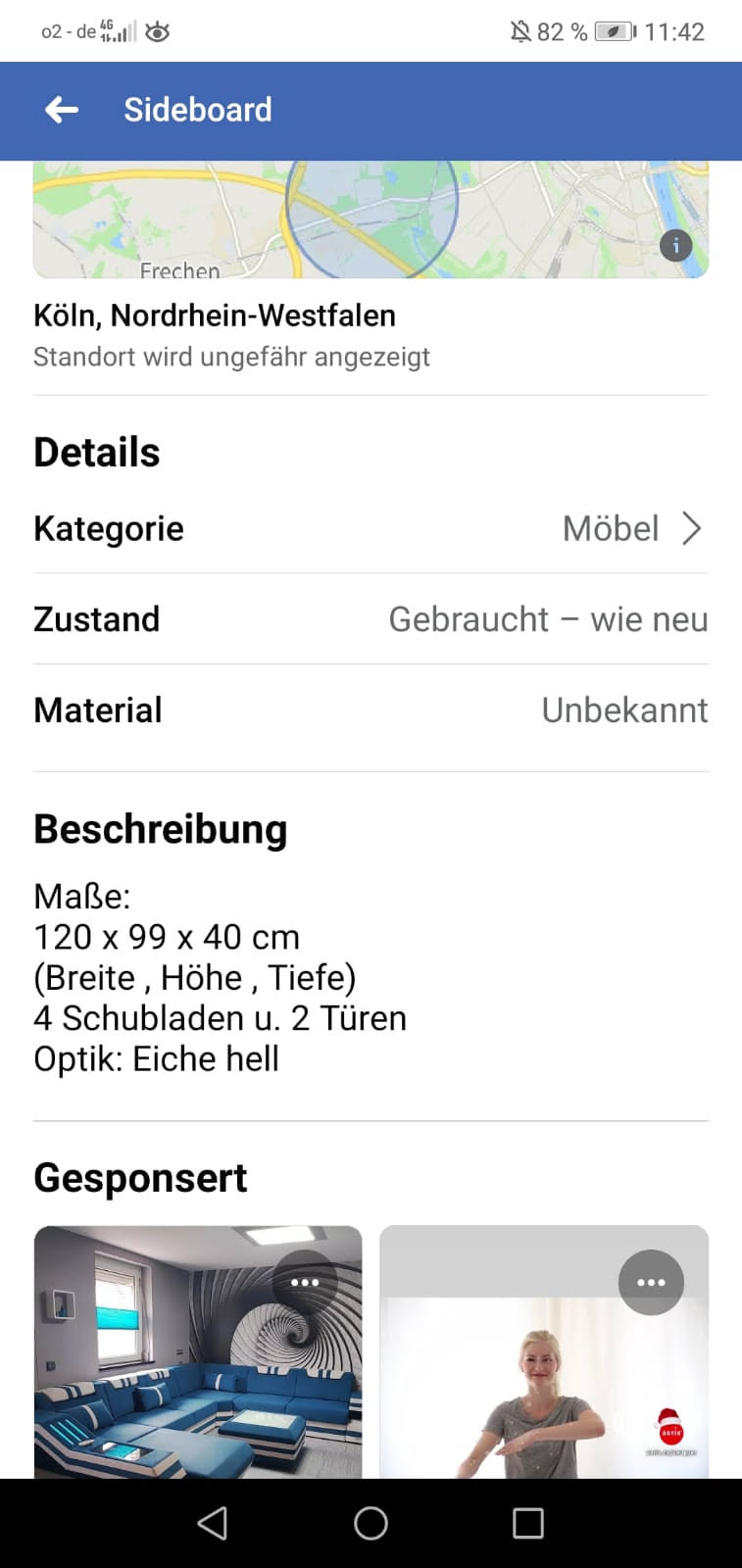This screenshot has height=1568, width=742.
Task: Open the sponsored ad with the woman
Action: tap(543, 1392)
